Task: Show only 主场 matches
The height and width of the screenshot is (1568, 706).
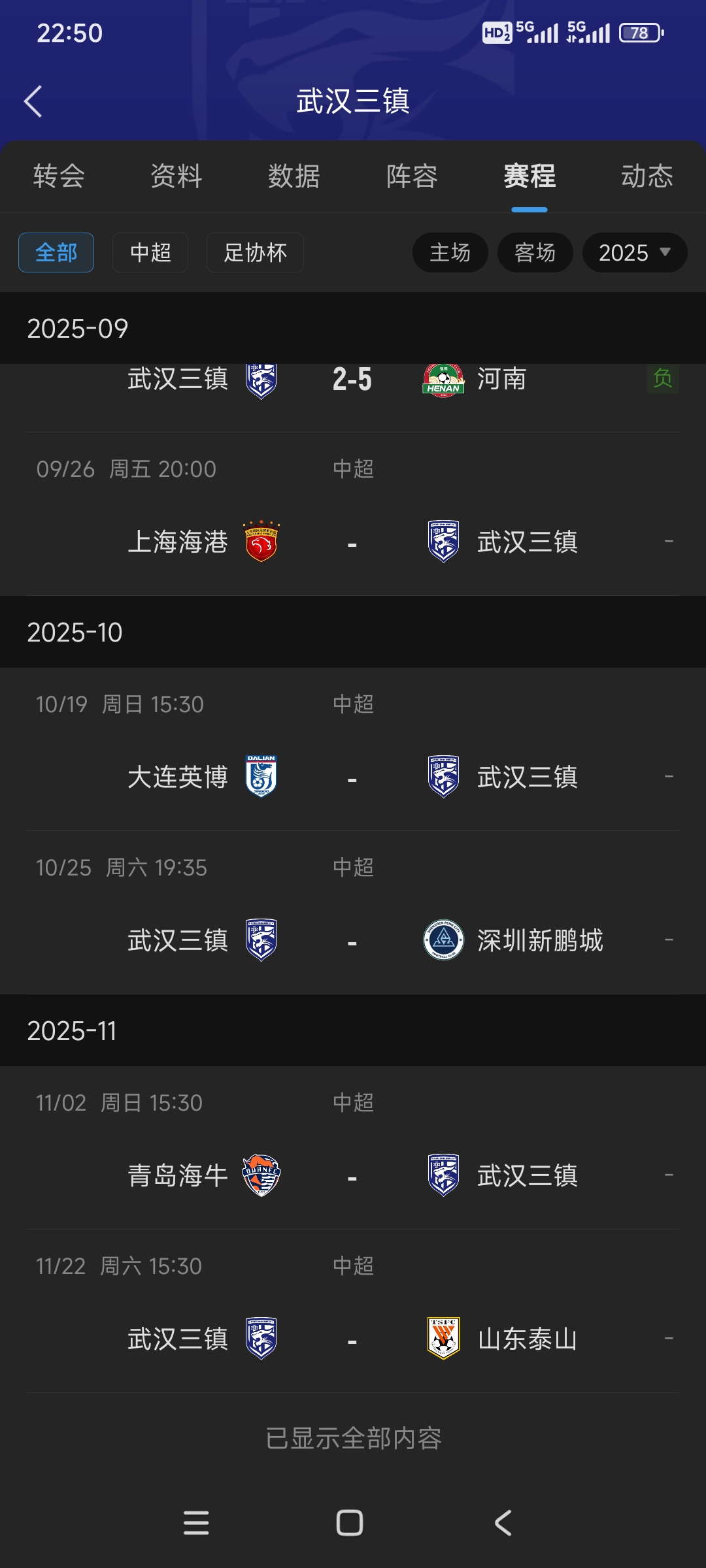Action: [x=450, y=253]
